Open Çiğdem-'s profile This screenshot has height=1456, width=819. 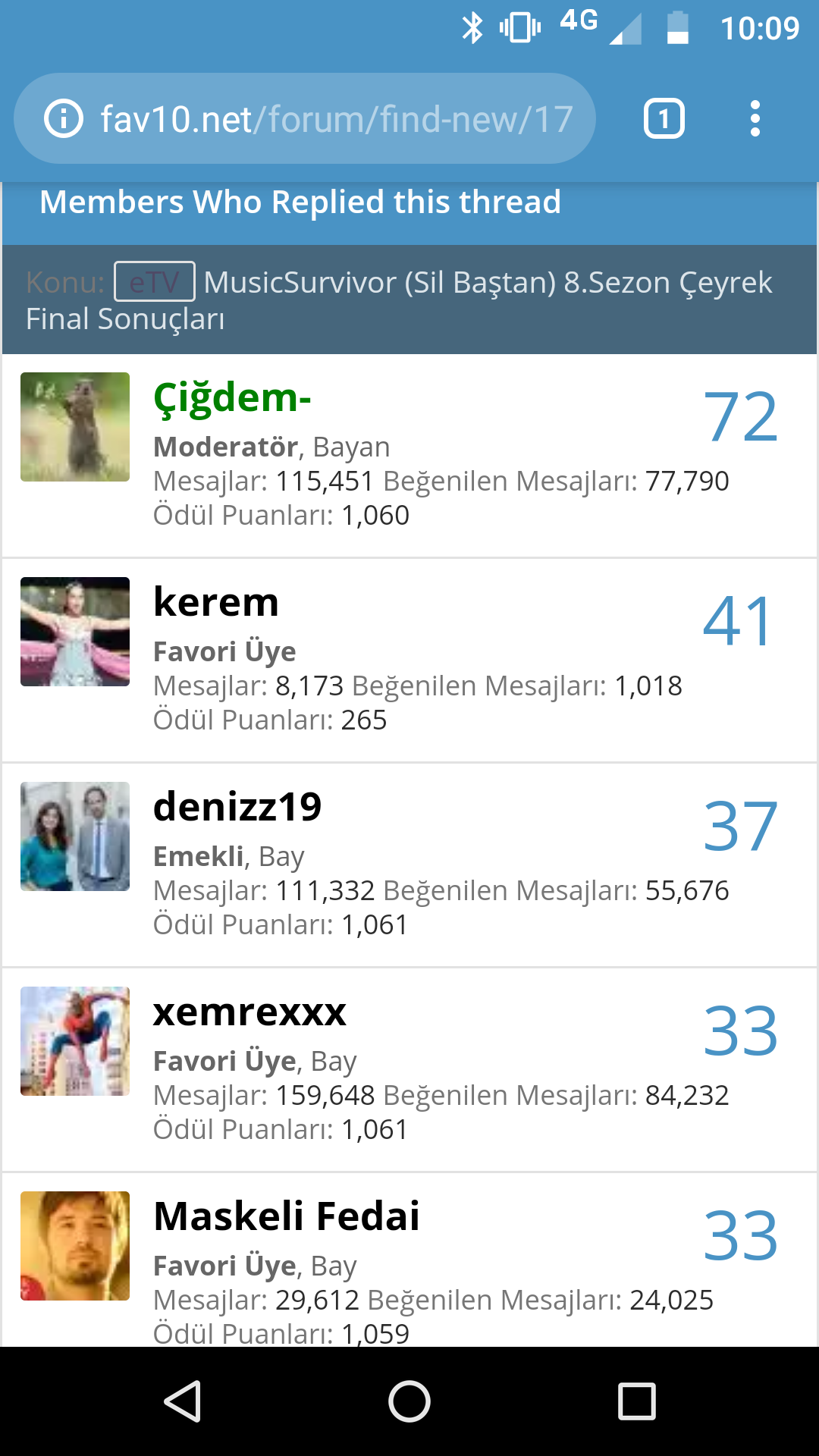coord(232,398)
